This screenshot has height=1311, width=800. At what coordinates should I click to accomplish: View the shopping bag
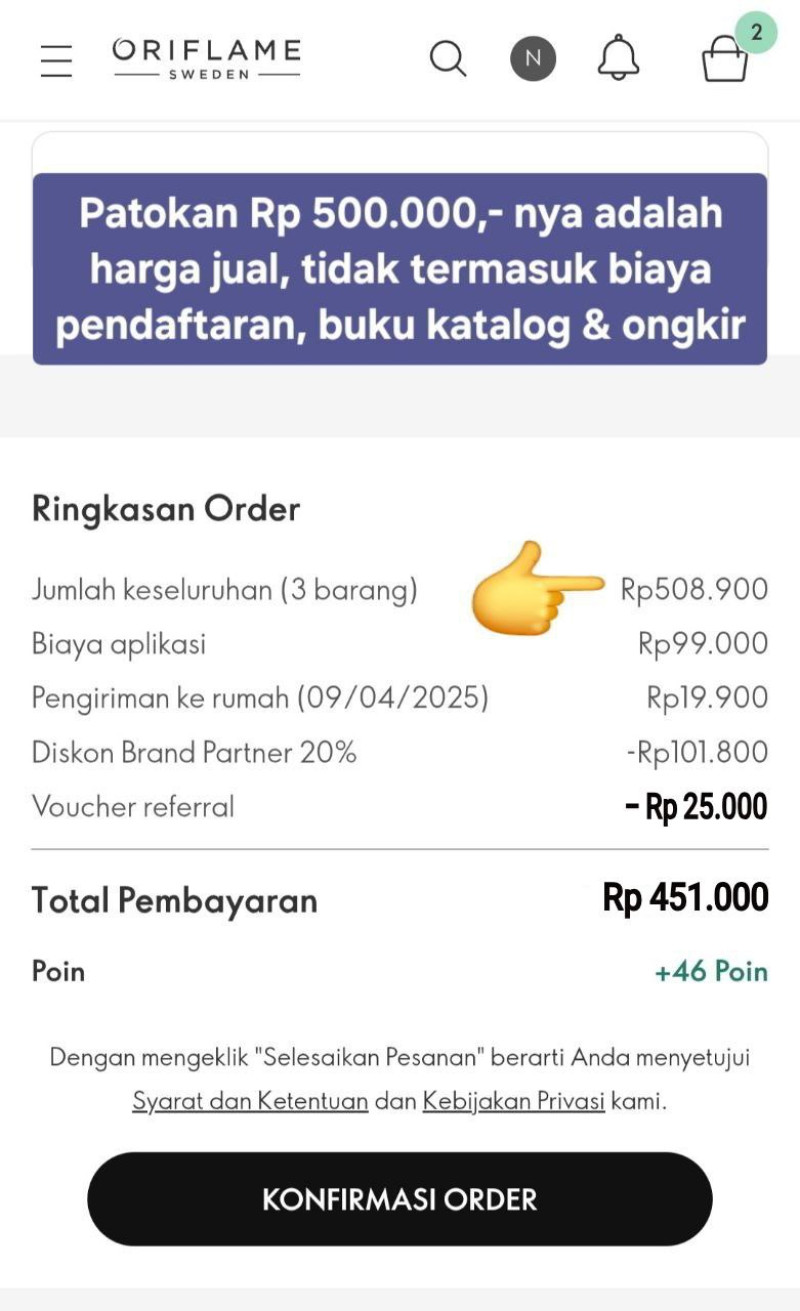pyautogui.click(x=725, y=60)
